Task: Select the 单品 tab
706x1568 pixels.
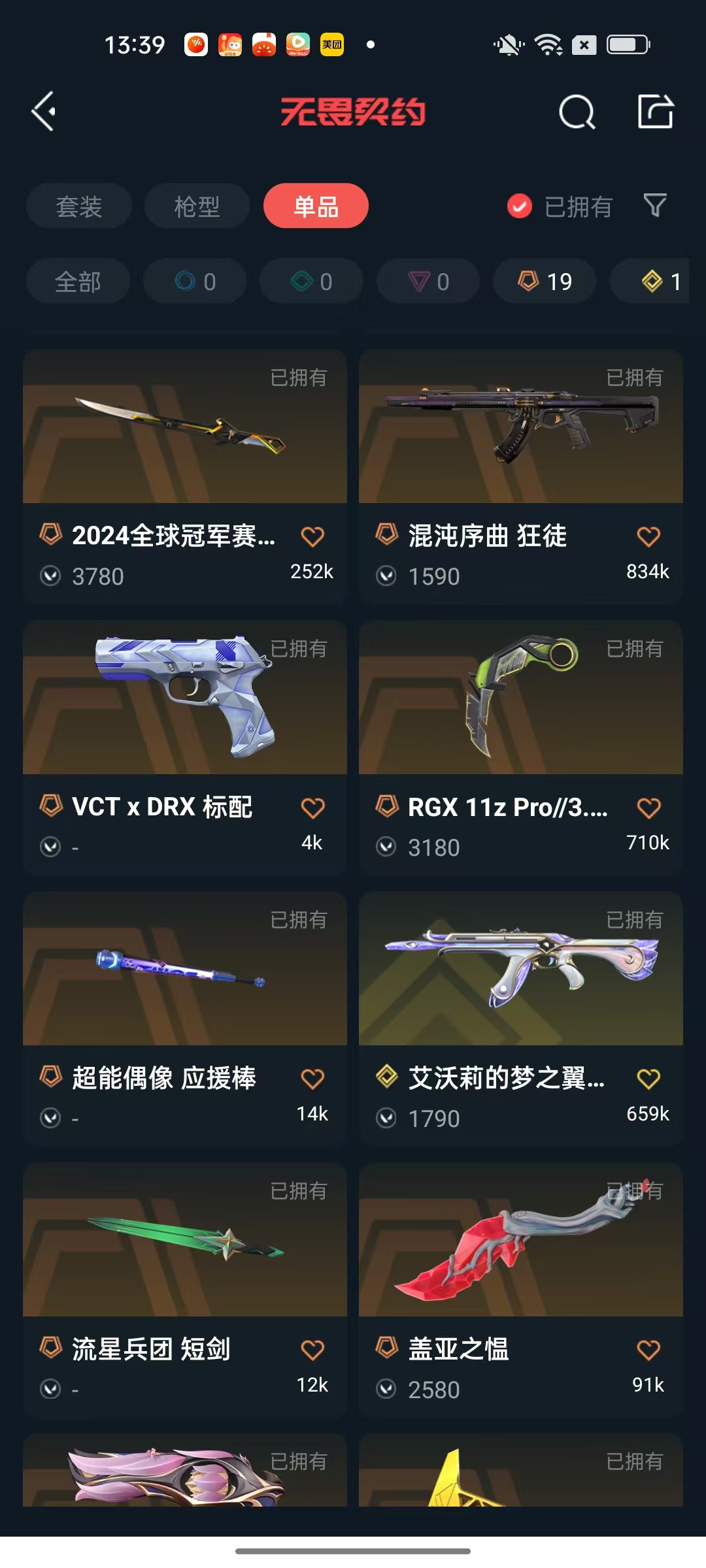Action: 316,206
